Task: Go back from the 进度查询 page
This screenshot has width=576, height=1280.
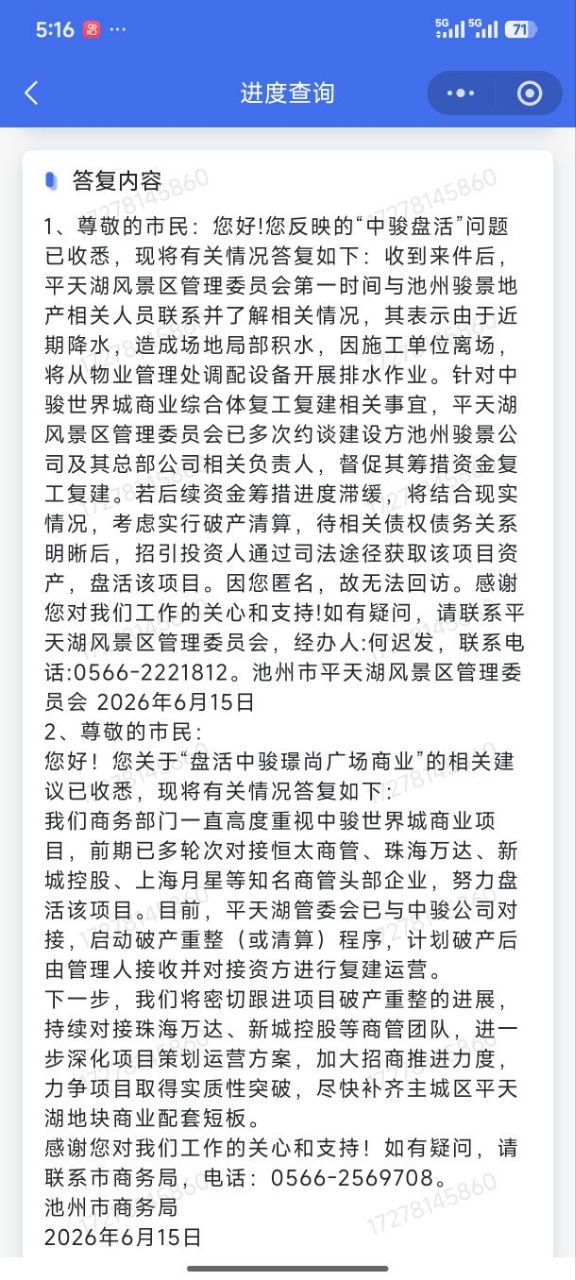Action: coord(31,93)
